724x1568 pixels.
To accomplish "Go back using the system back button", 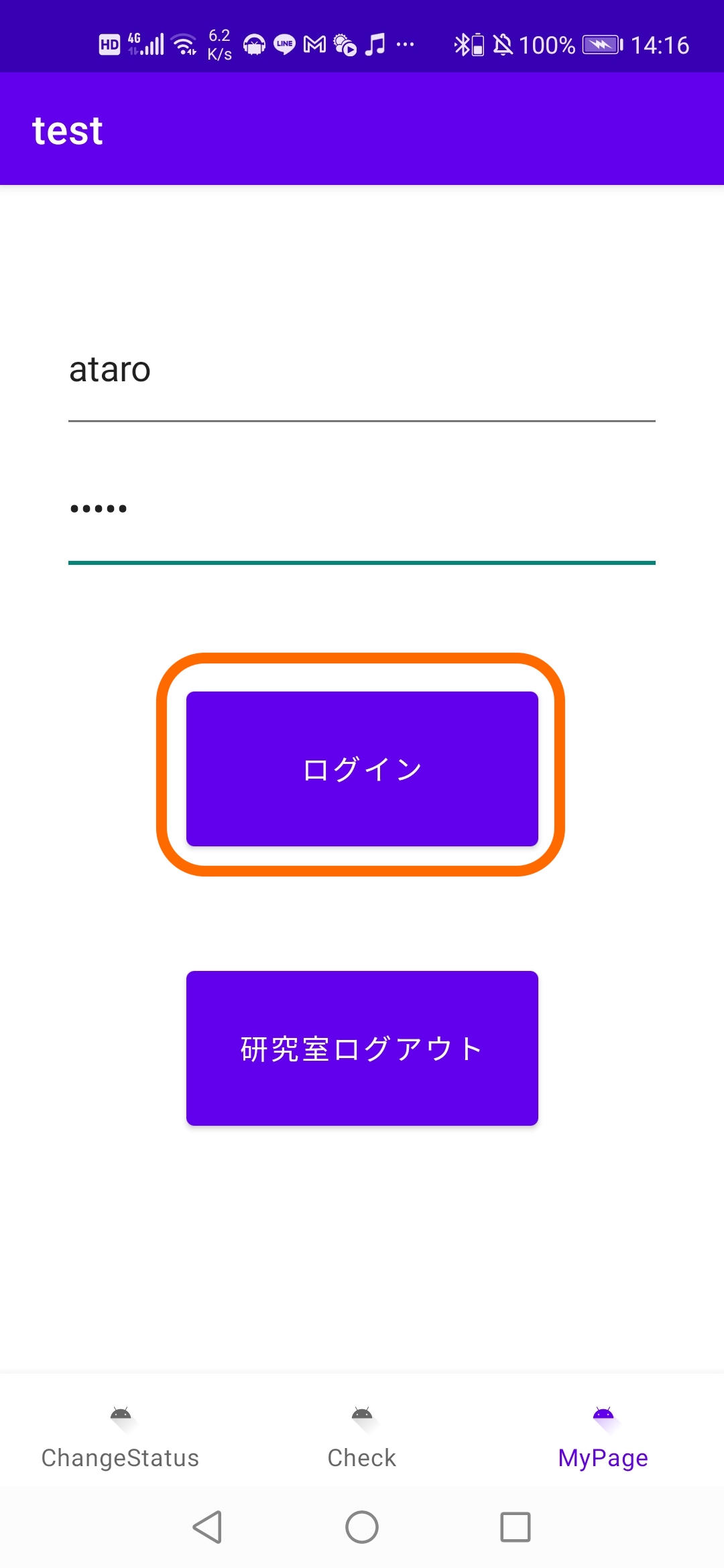I will (208, 1527).
